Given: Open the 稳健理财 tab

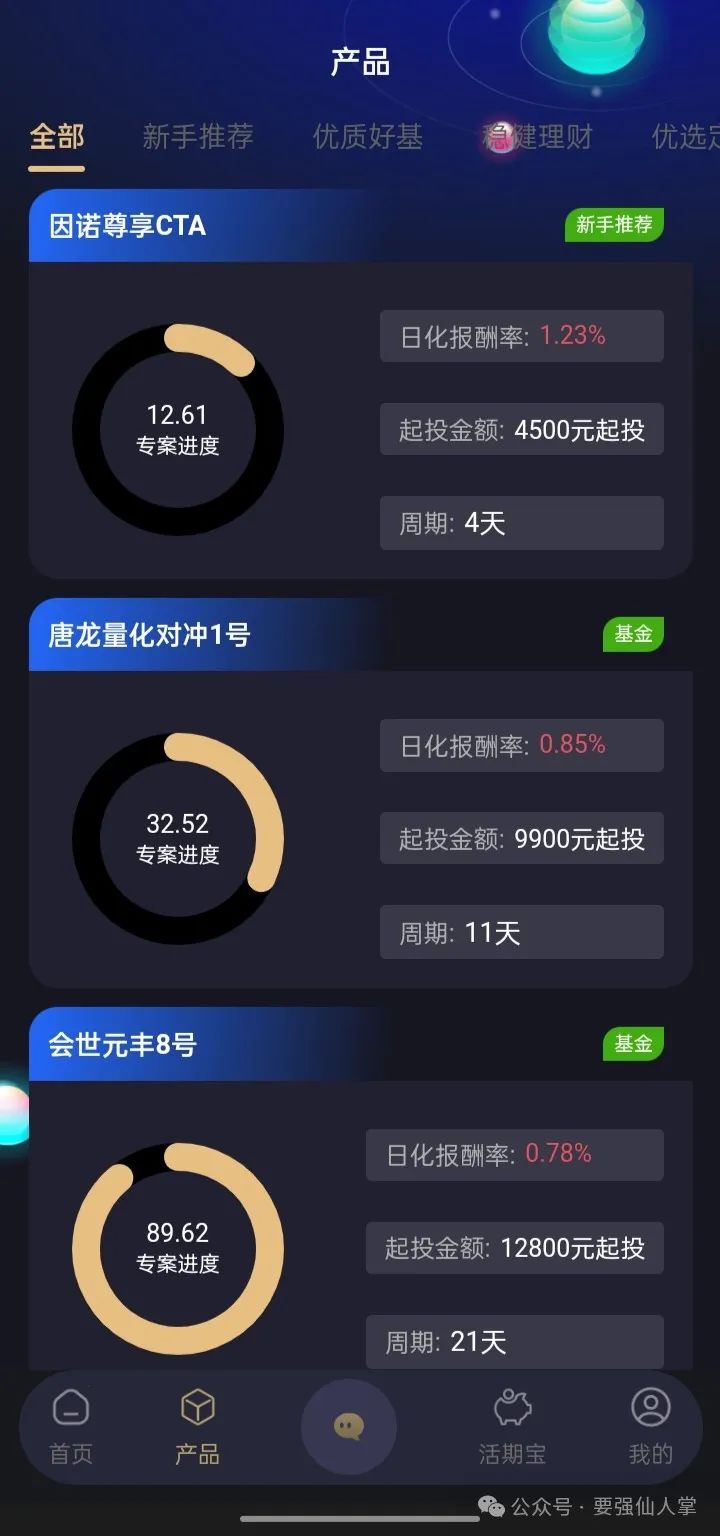Looking at the screenshot, I should [x=538, y=137].
